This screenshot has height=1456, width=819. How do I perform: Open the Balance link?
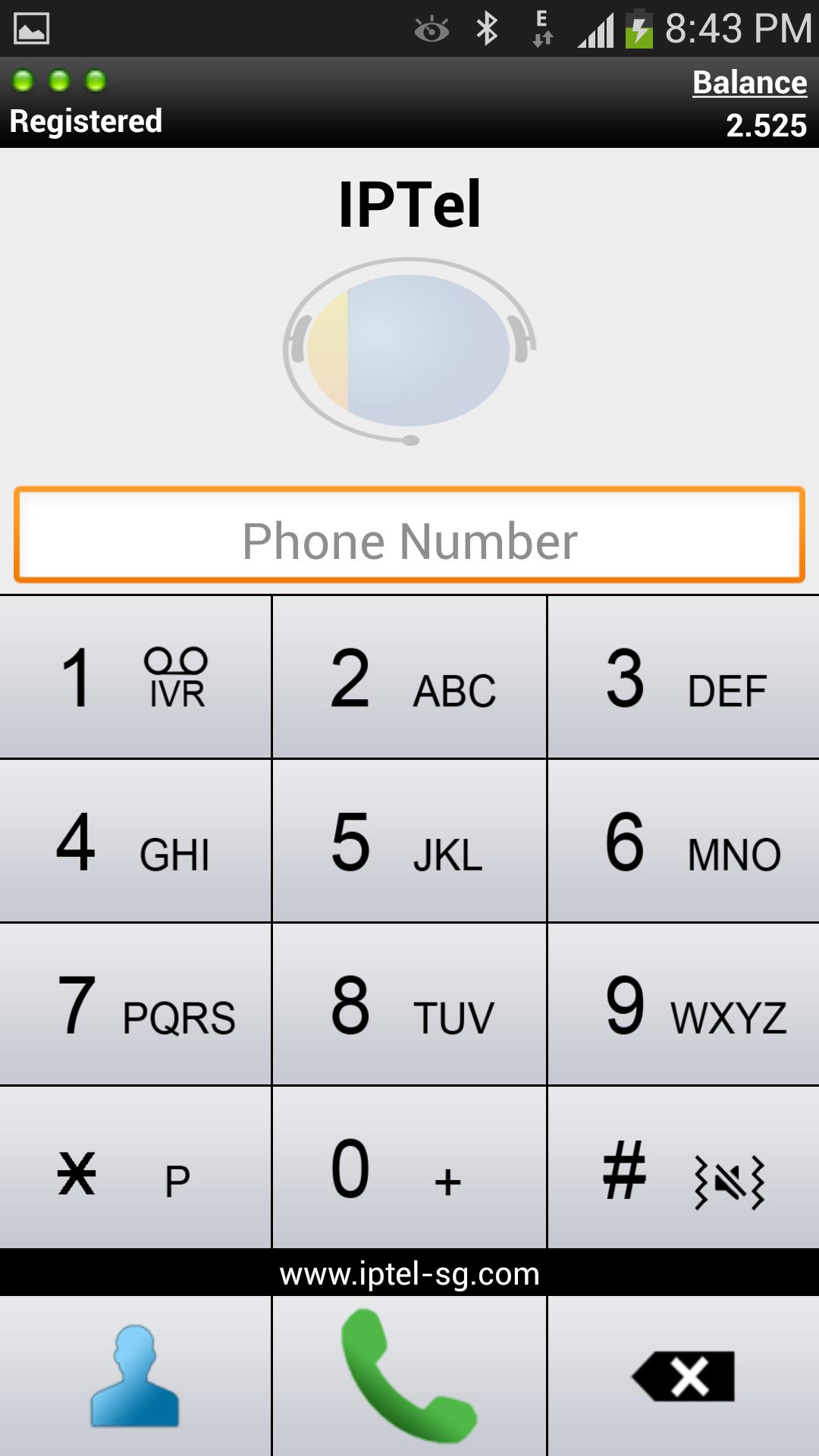click(x=749, y=82)
